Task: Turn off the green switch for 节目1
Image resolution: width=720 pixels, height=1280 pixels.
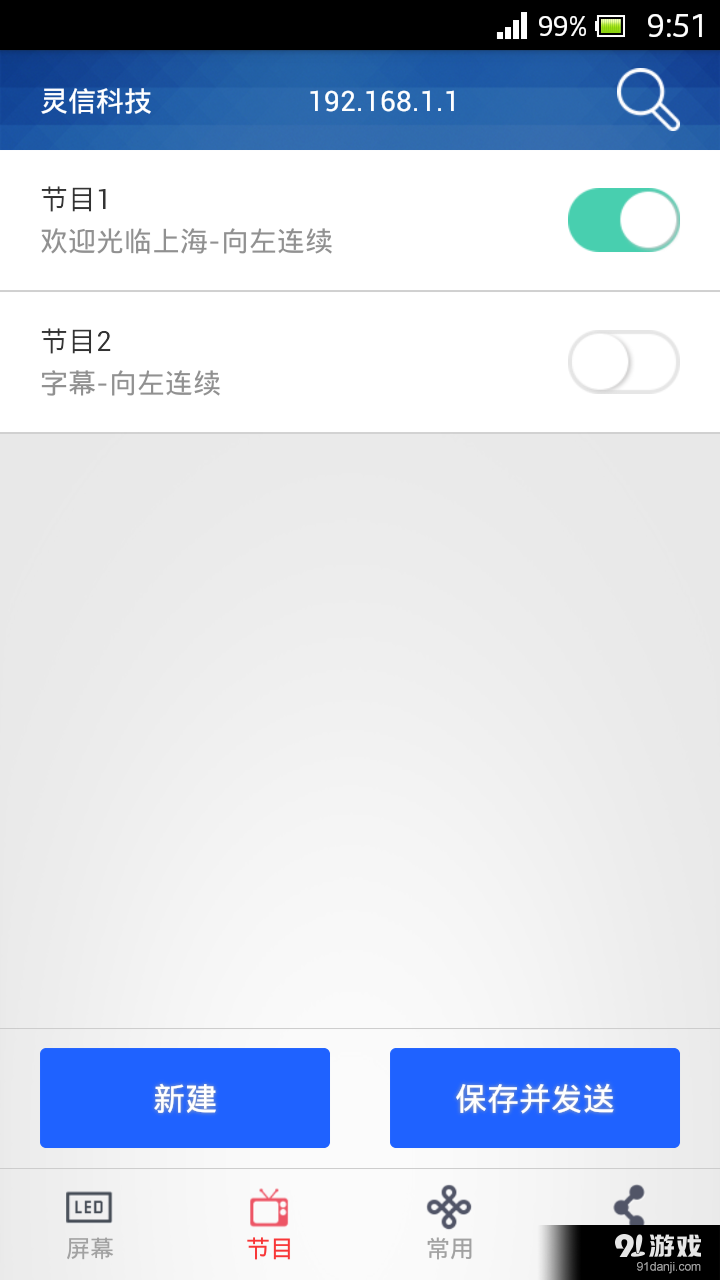Action: click(x=624, y=219)
